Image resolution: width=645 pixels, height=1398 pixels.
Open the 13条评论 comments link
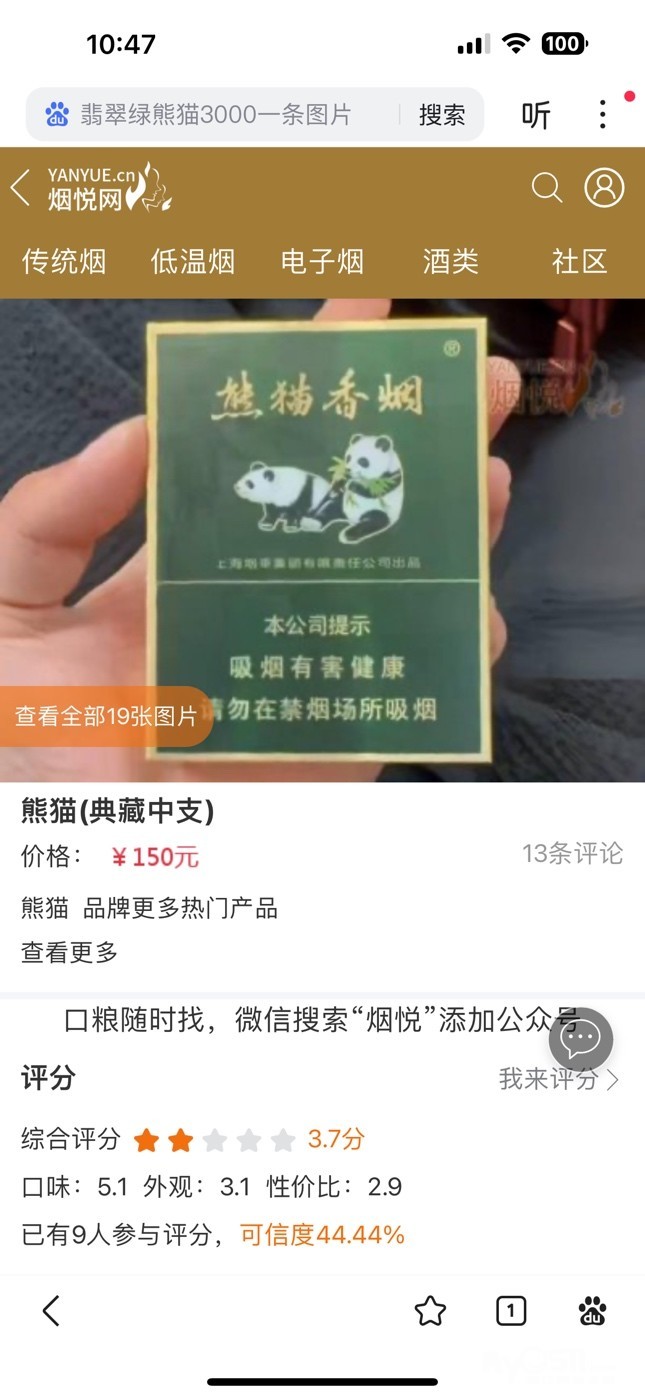tap(572, 853)
